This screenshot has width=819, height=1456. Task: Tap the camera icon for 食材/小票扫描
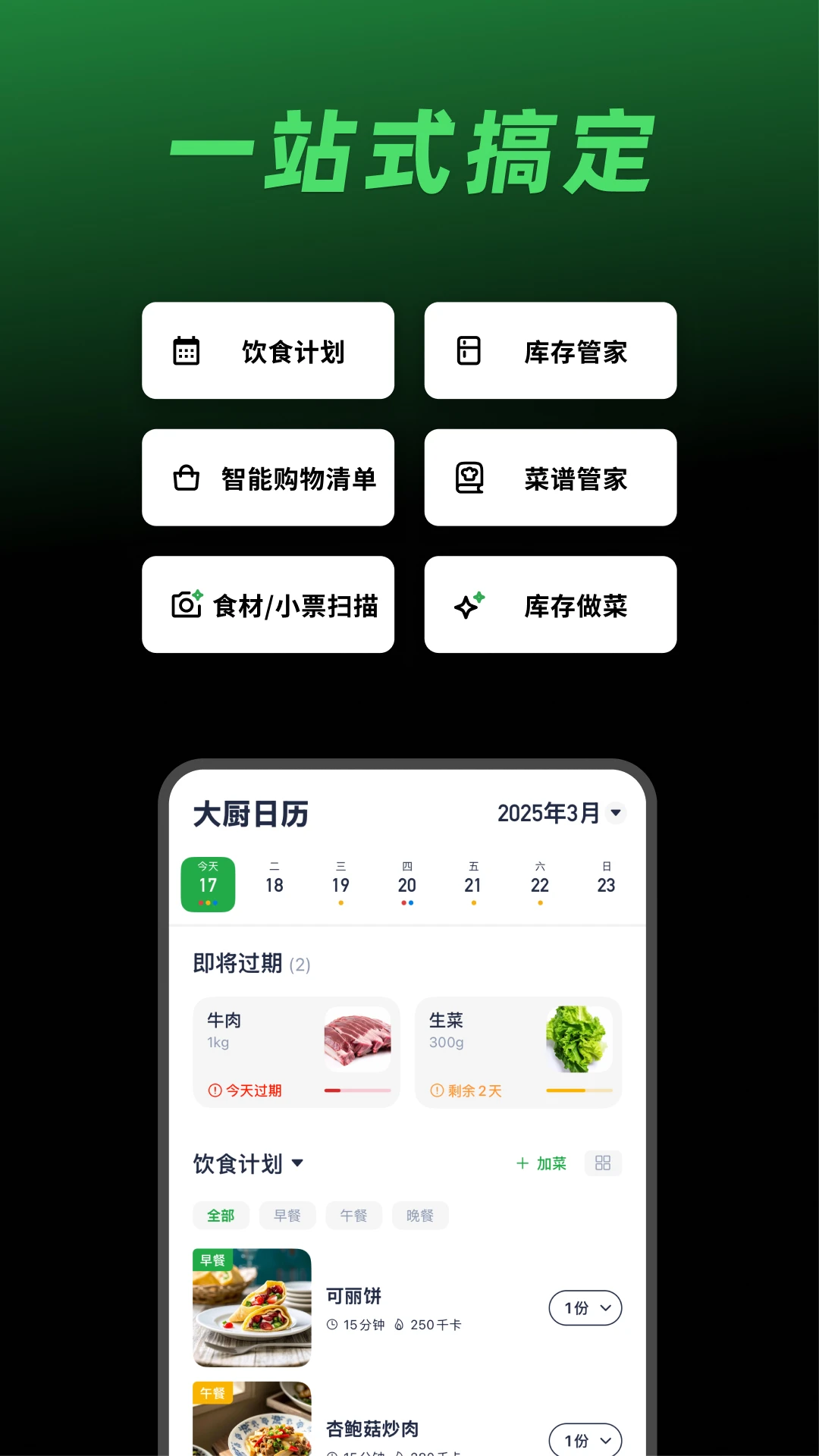[187, 605]
